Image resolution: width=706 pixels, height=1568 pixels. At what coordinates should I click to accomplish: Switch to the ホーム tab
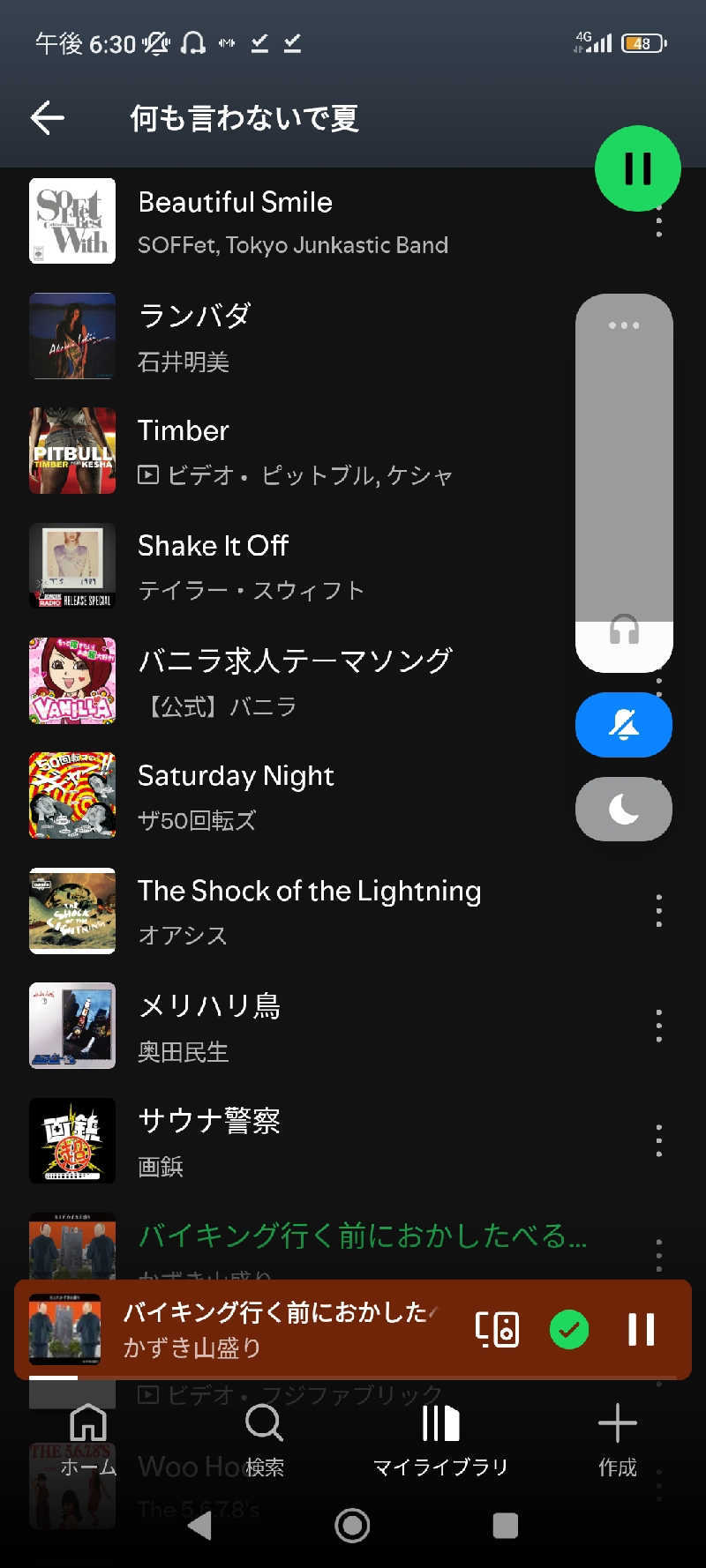tap(88, 1439)
